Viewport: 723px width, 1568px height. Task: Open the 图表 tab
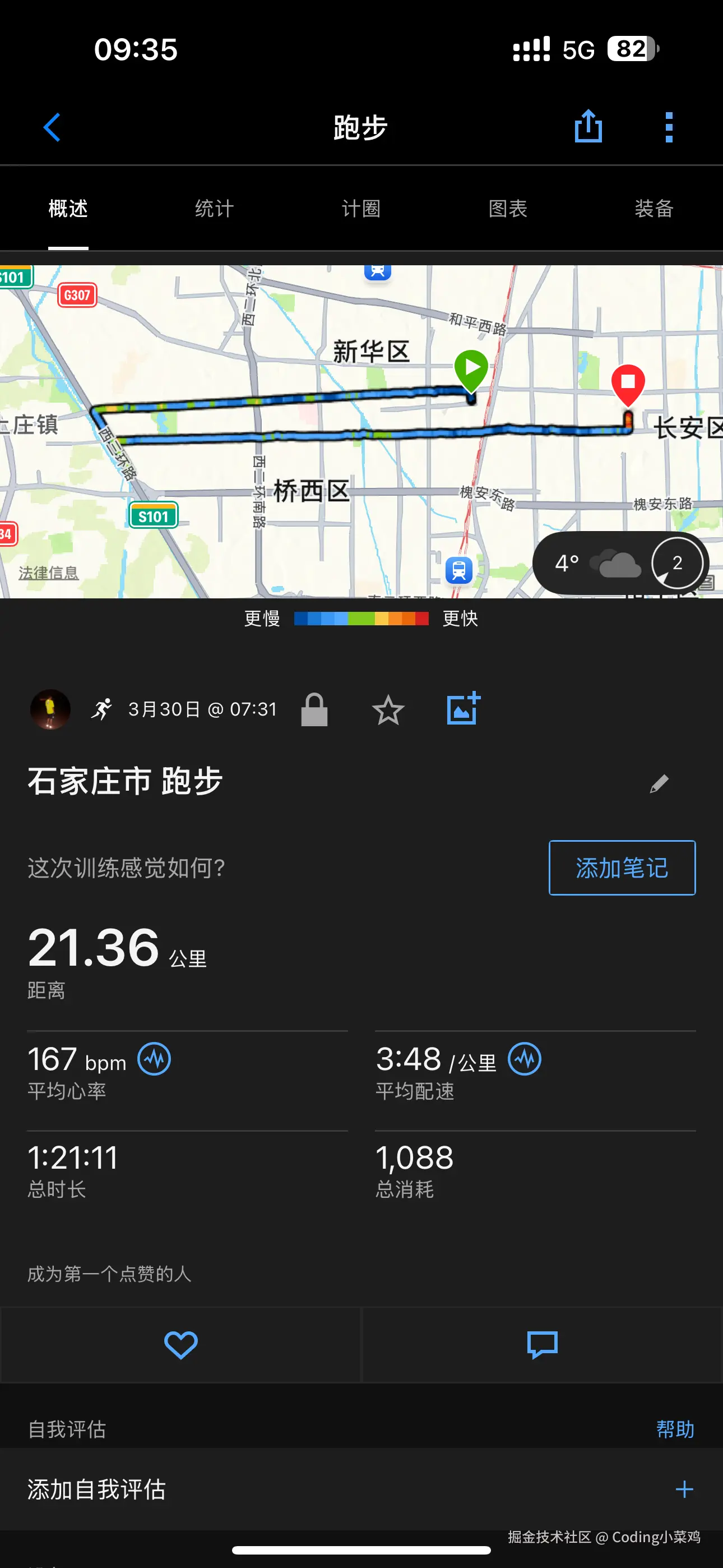(508, 208)
